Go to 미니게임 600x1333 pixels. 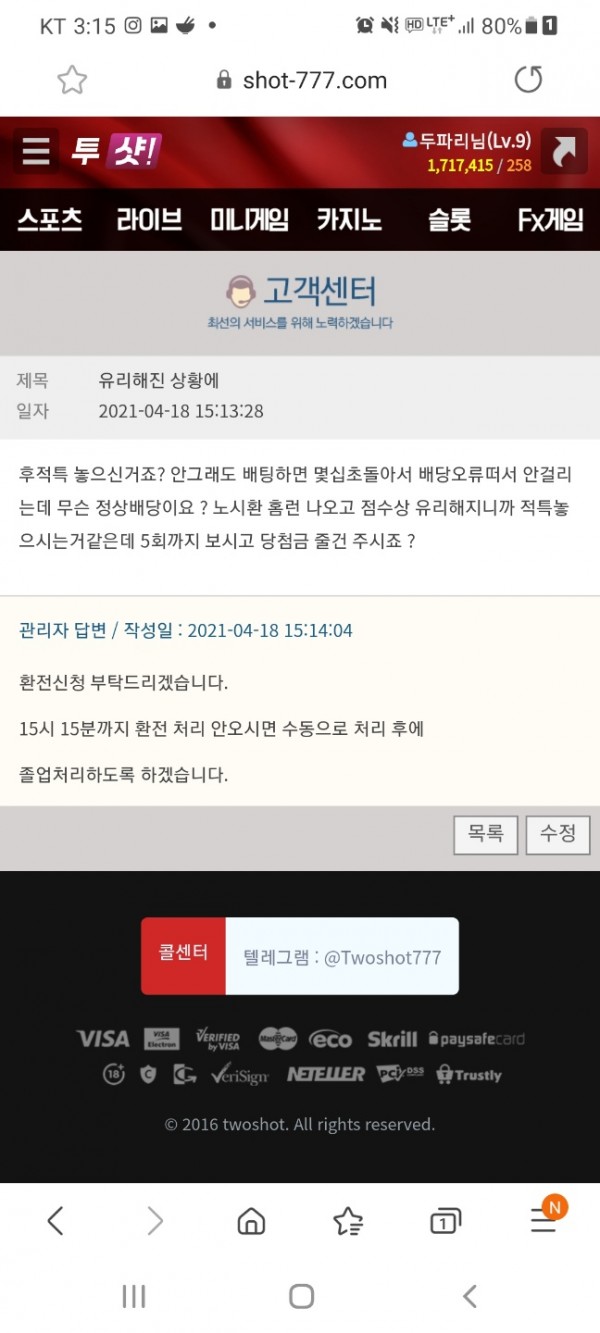pos(249,219)
